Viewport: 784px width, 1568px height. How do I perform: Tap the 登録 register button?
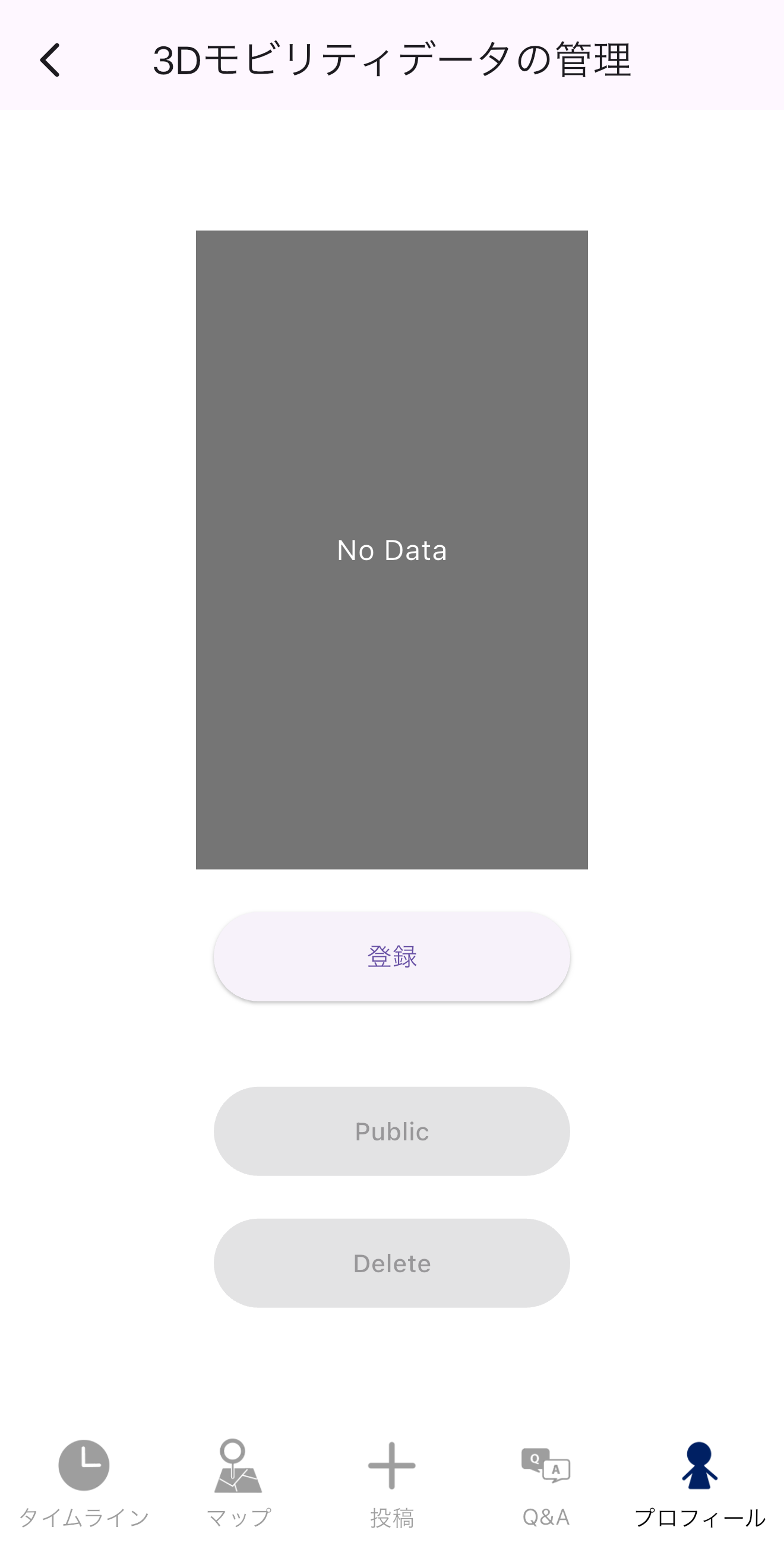pyautogui.click(x=391, y=956)
